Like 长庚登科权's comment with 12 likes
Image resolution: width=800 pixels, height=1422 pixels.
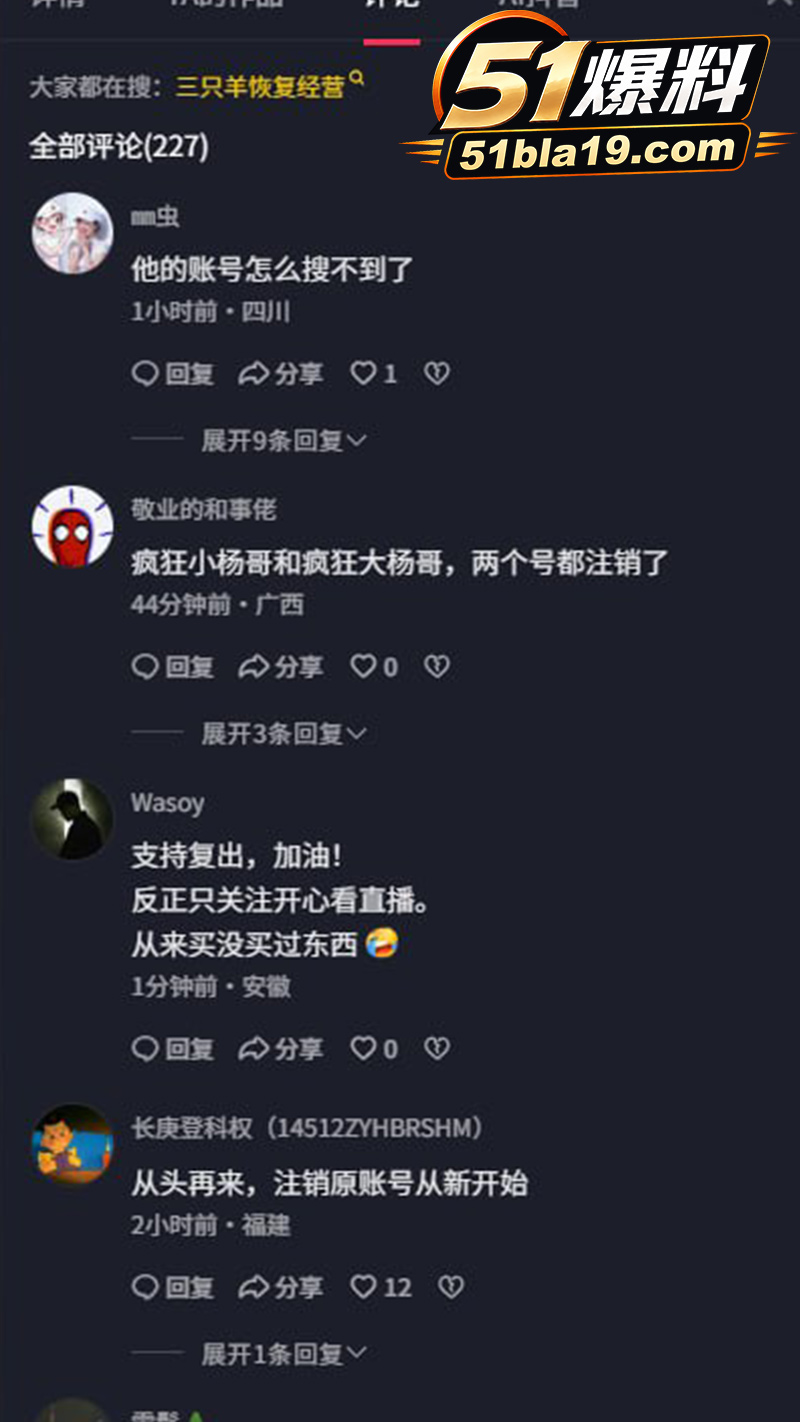tap(381, 1287)
